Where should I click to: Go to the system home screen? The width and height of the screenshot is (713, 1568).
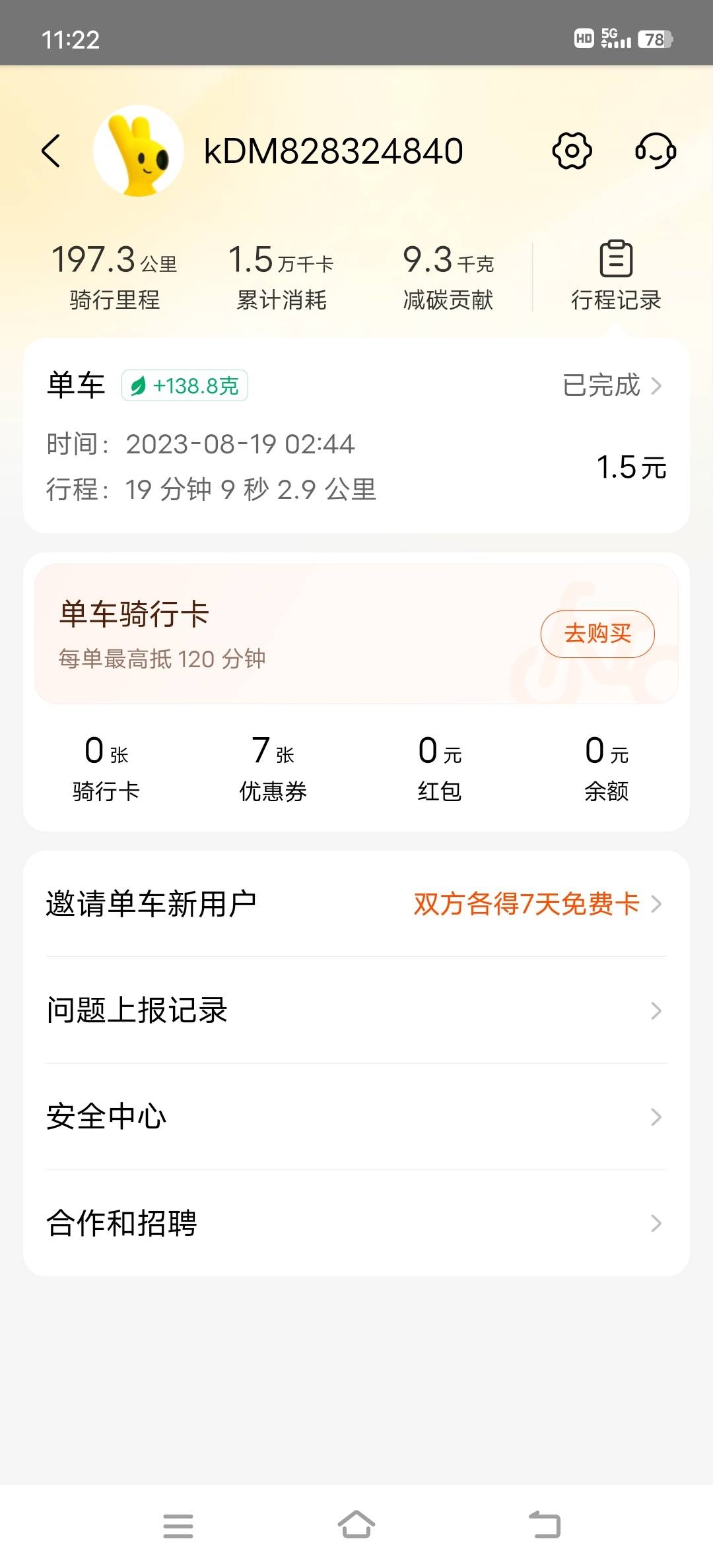coord(356,1525)
